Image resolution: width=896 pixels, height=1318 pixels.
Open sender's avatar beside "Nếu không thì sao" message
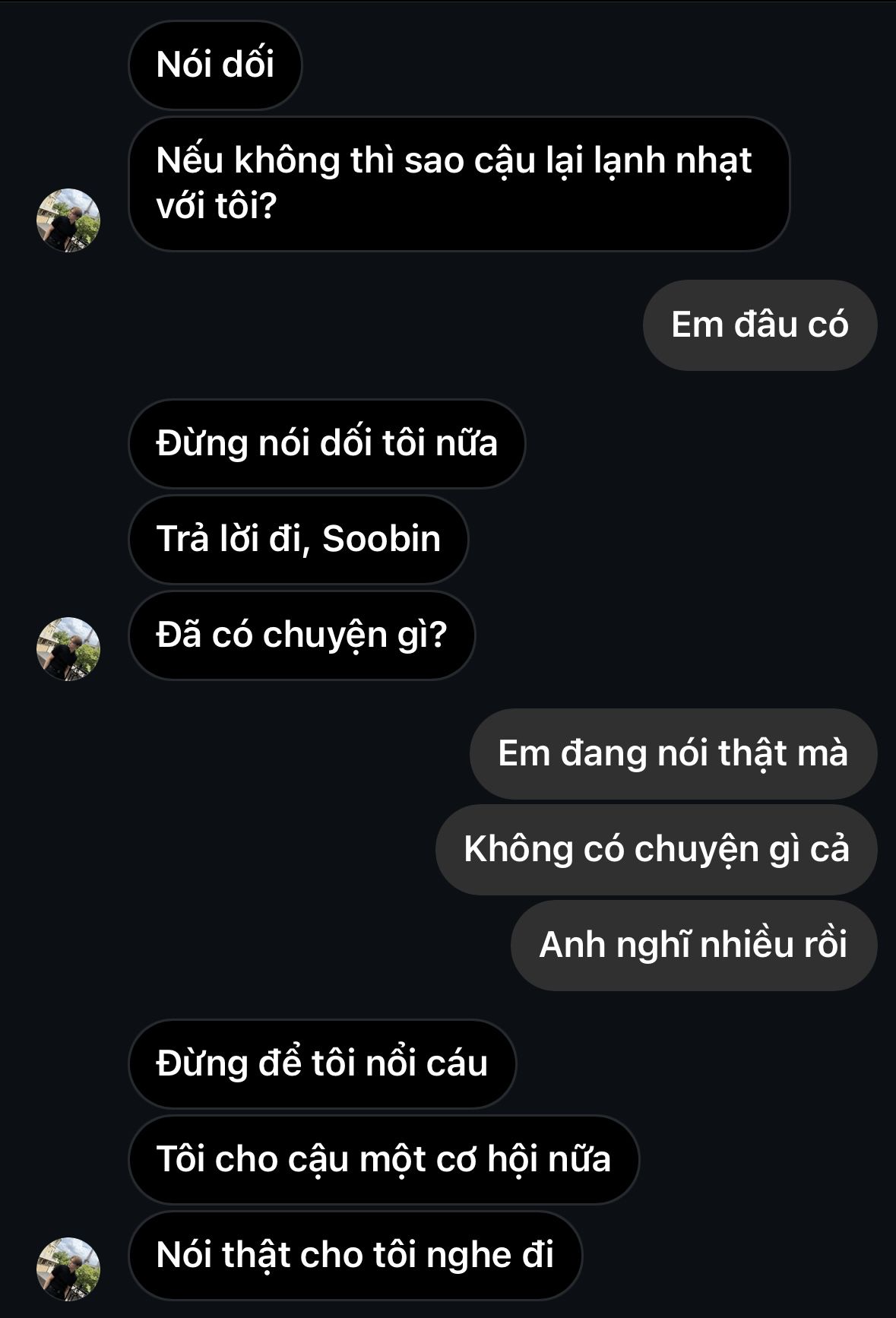[68, 220]
